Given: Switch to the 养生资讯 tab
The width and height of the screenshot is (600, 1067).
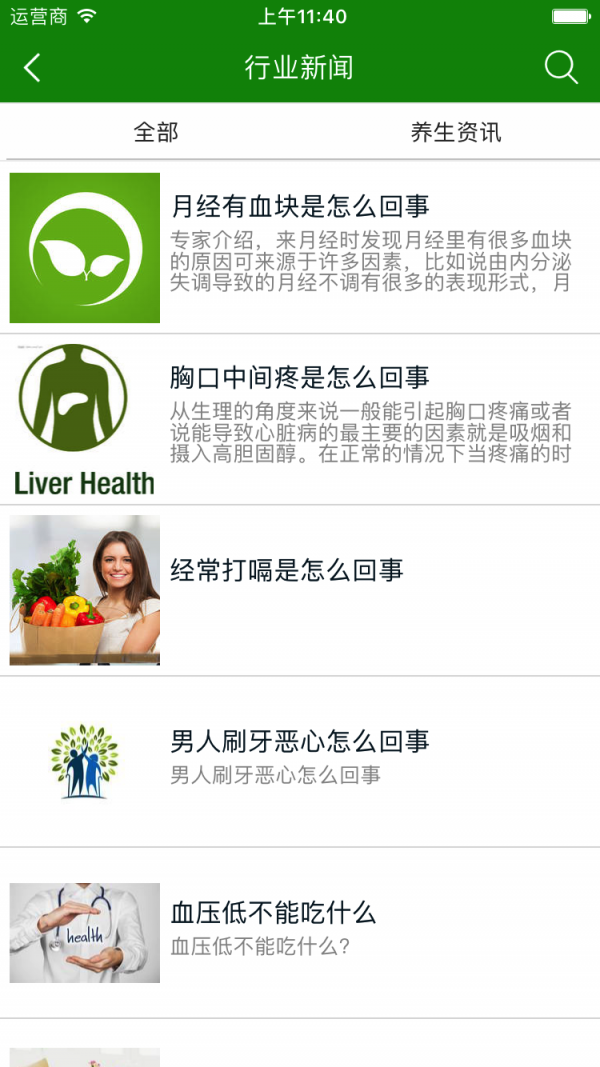Looking at the screenshot, I should pos(456,132).
